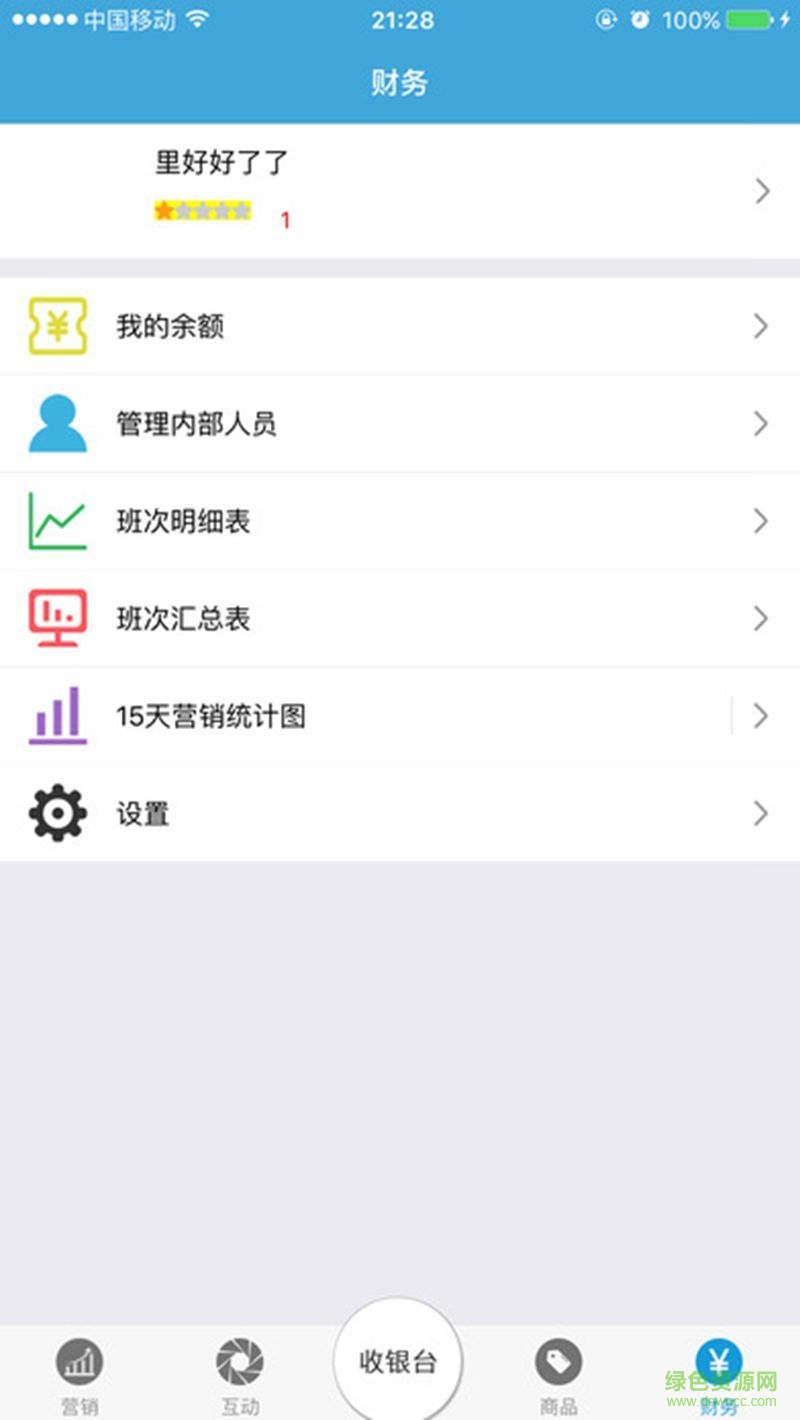The height and width of the screenshot is (1420, 800).
Task: Open 设置 settings
Action: (x=400, y=813)
